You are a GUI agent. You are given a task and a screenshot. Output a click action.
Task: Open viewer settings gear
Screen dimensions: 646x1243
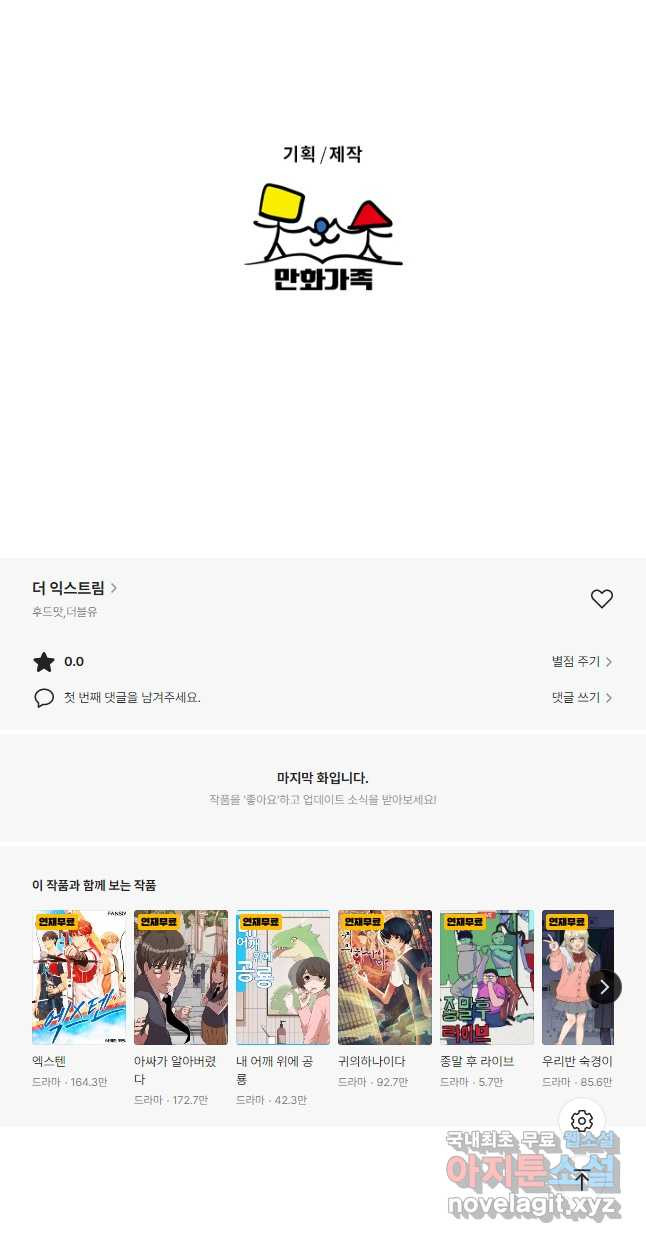pos(582,1121)
